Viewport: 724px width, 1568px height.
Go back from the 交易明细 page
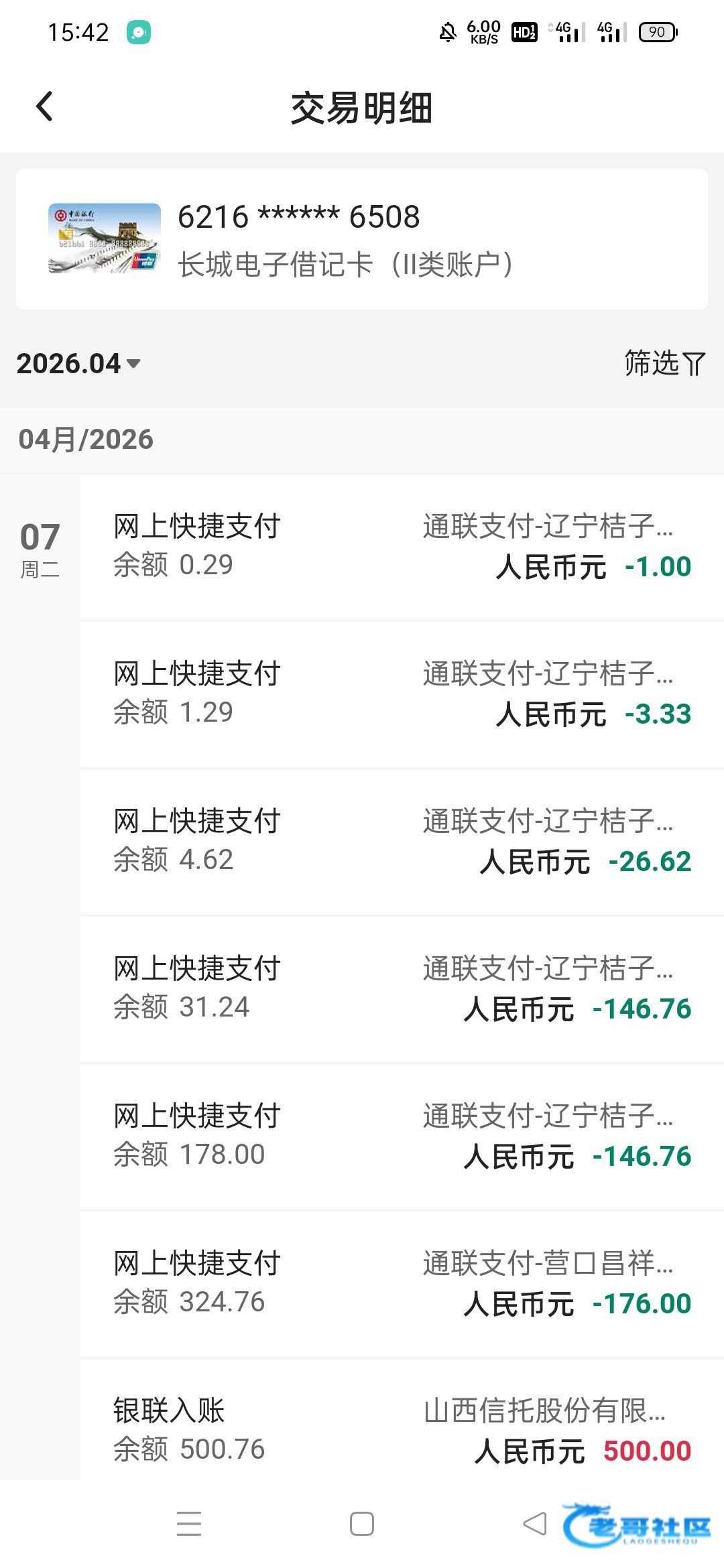44,107
